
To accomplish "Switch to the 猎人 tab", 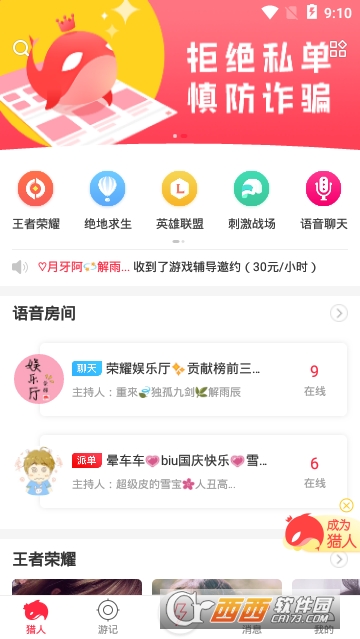I will (x=36, y=617).
